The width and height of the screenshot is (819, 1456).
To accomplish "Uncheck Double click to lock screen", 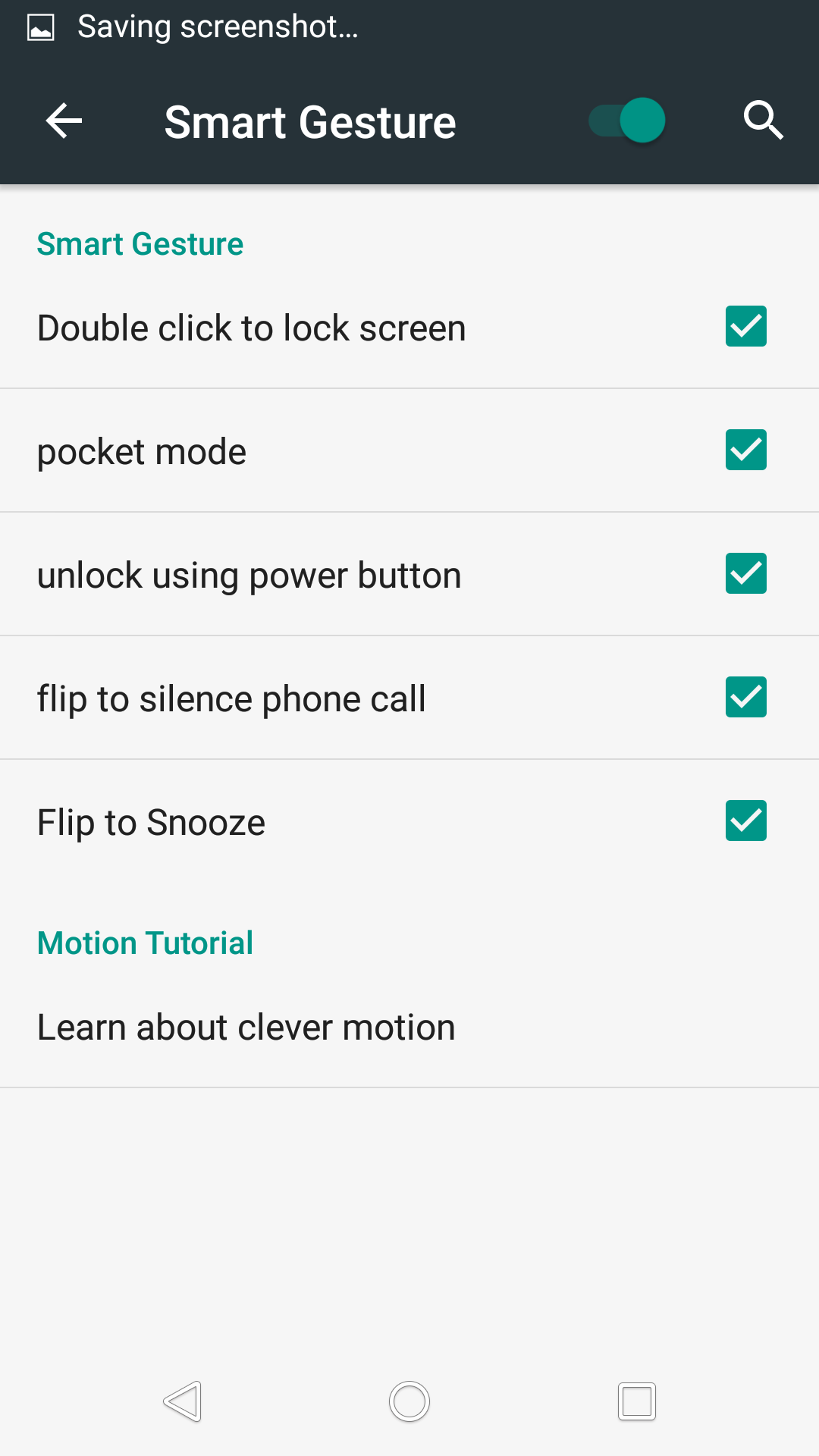I will 745,327.
